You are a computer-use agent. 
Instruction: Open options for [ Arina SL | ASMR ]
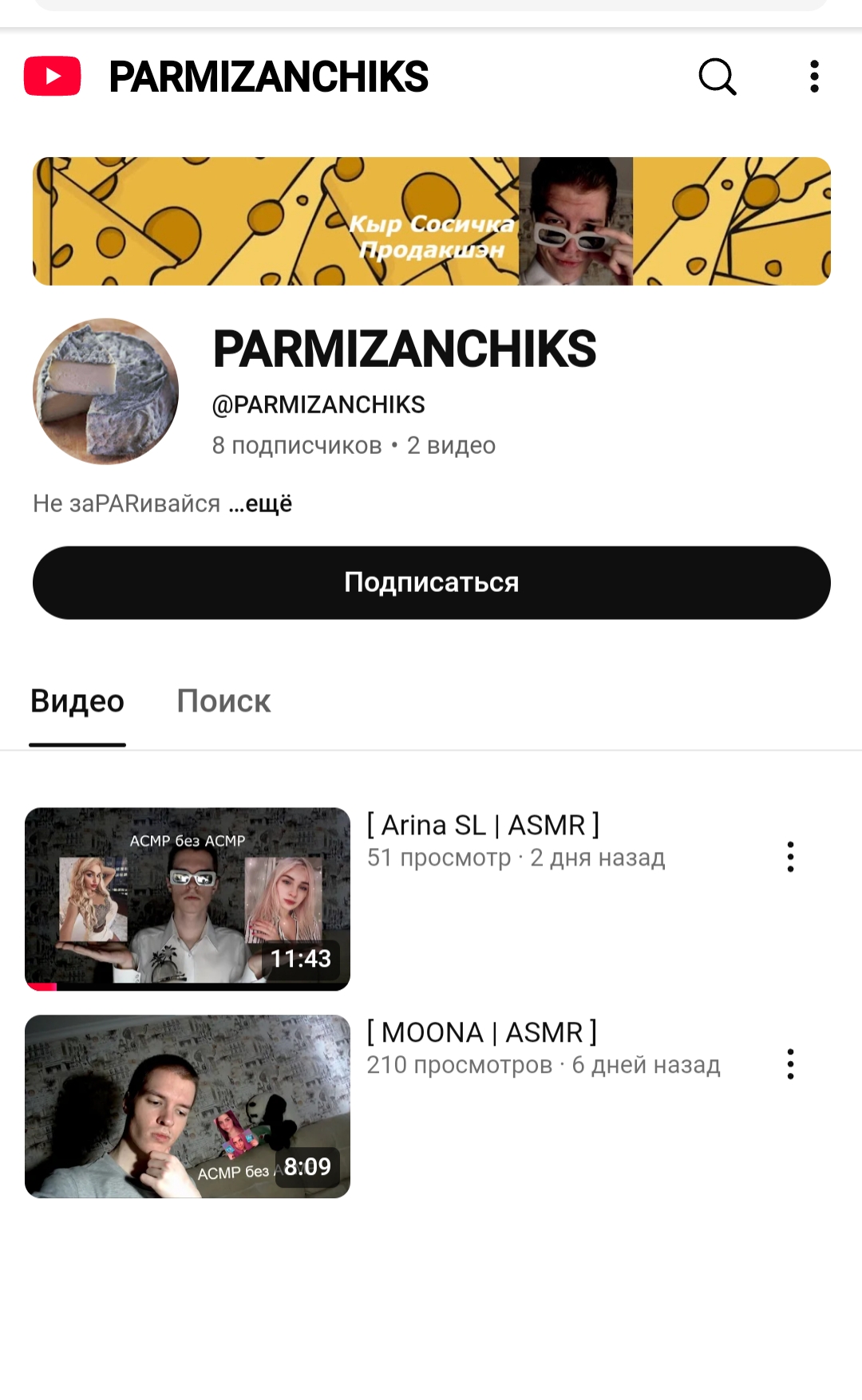click(x=790, y=857)
